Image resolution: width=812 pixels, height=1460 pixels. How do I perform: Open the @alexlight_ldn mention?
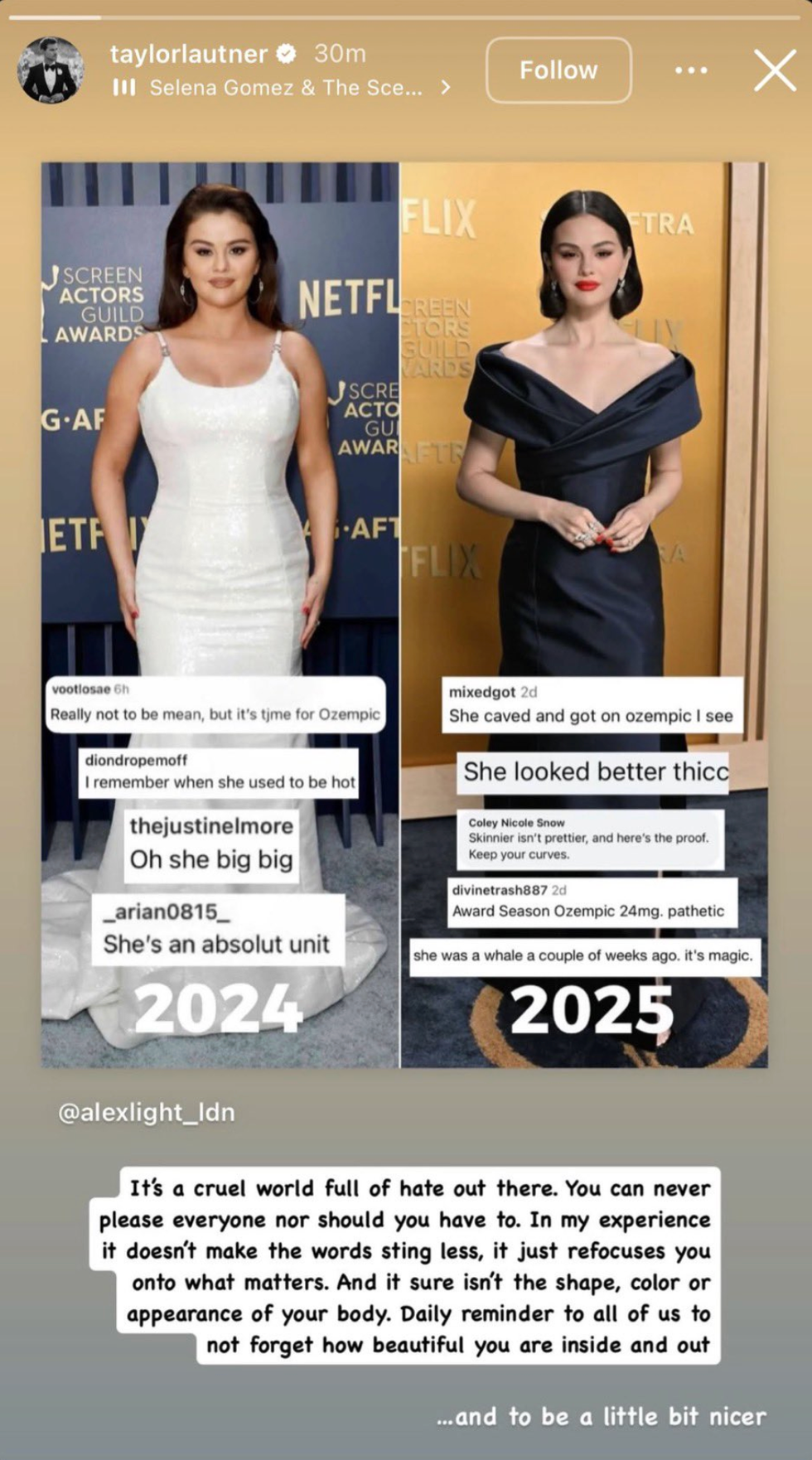pyautogui.click(x=147, y=1112)
